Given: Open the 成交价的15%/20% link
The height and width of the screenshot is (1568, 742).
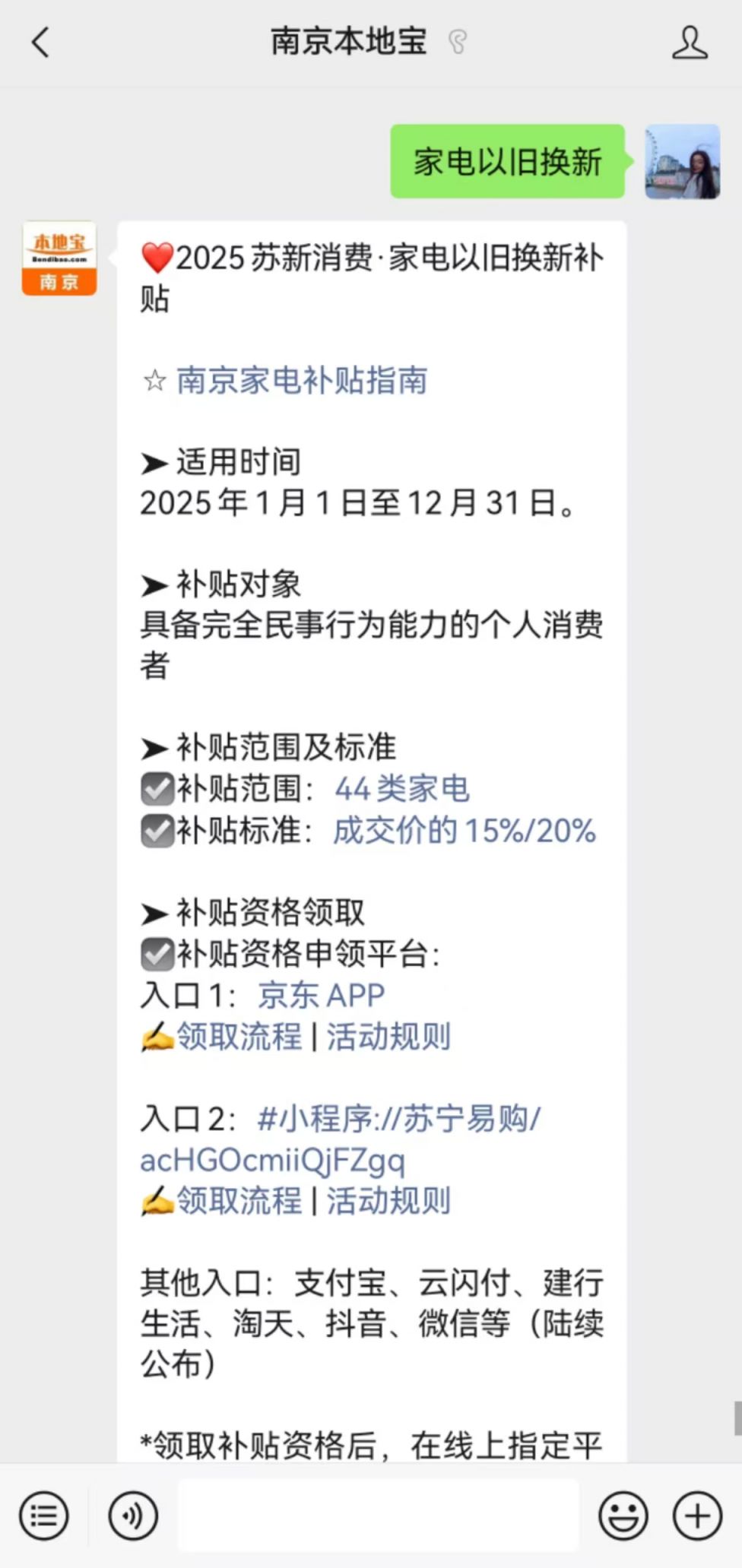Looking at the screenshot, I should click(x=465, y=830).
